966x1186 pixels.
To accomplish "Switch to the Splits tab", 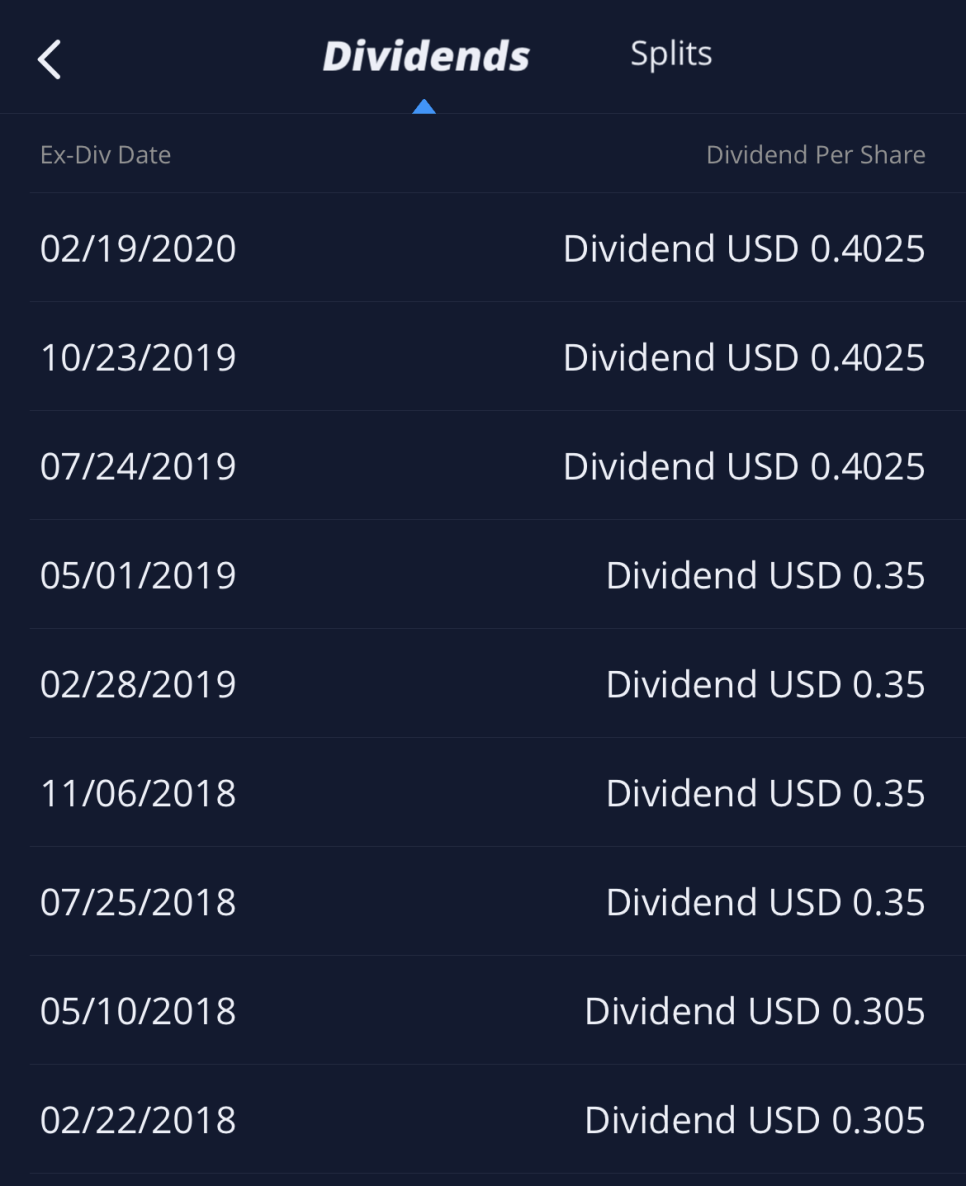I will [x=670, y=54].
